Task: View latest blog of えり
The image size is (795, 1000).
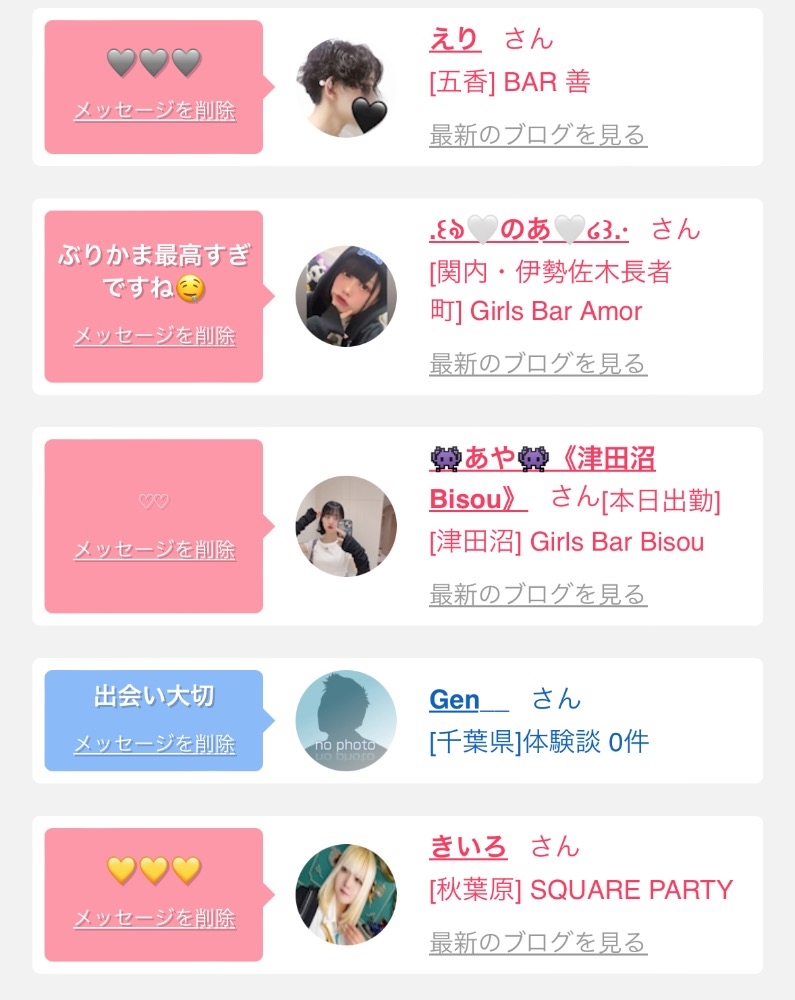Action: coord(538,135)
